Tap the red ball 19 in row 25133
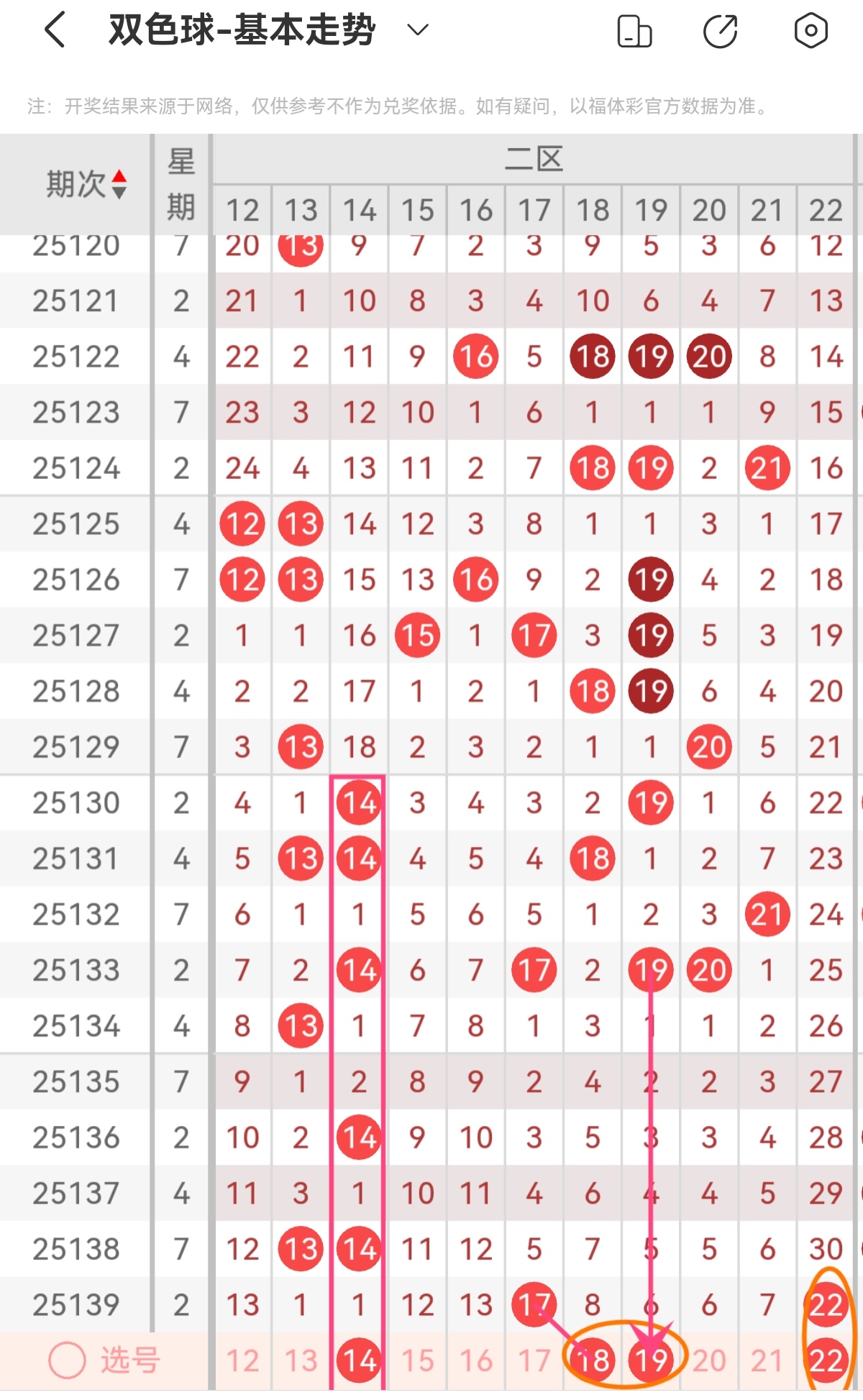Image resolution: width=863 pixels, height=1400 pixels. tap(649, 970)
